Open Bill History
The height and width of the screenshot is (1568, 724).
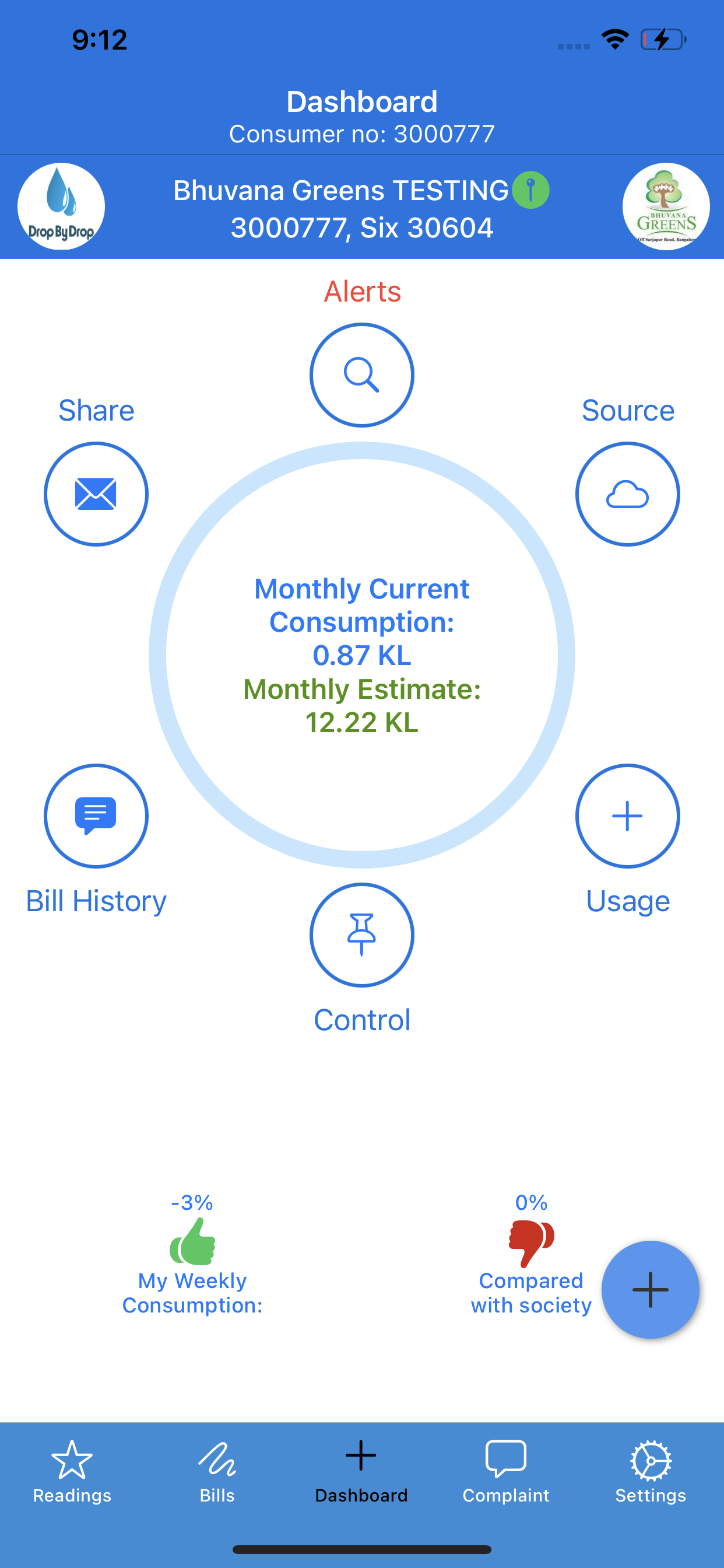pyautogui.click(x=96, y=815)
